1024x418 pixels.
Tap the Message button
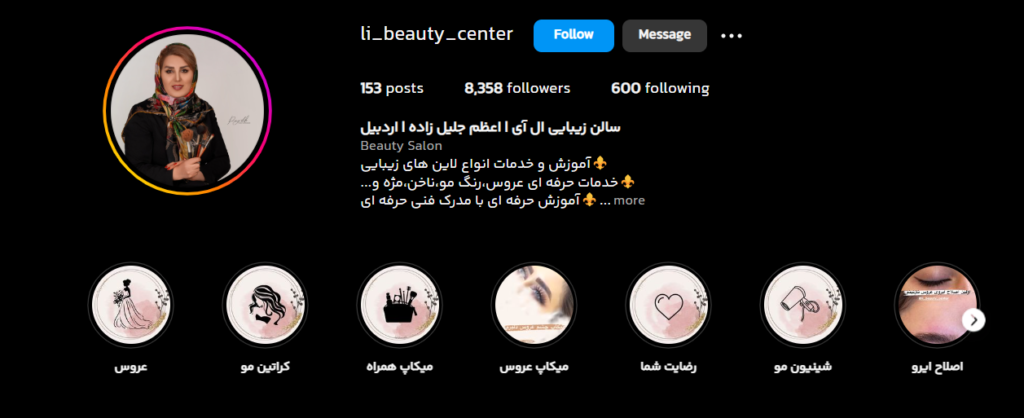click(664, 35)
